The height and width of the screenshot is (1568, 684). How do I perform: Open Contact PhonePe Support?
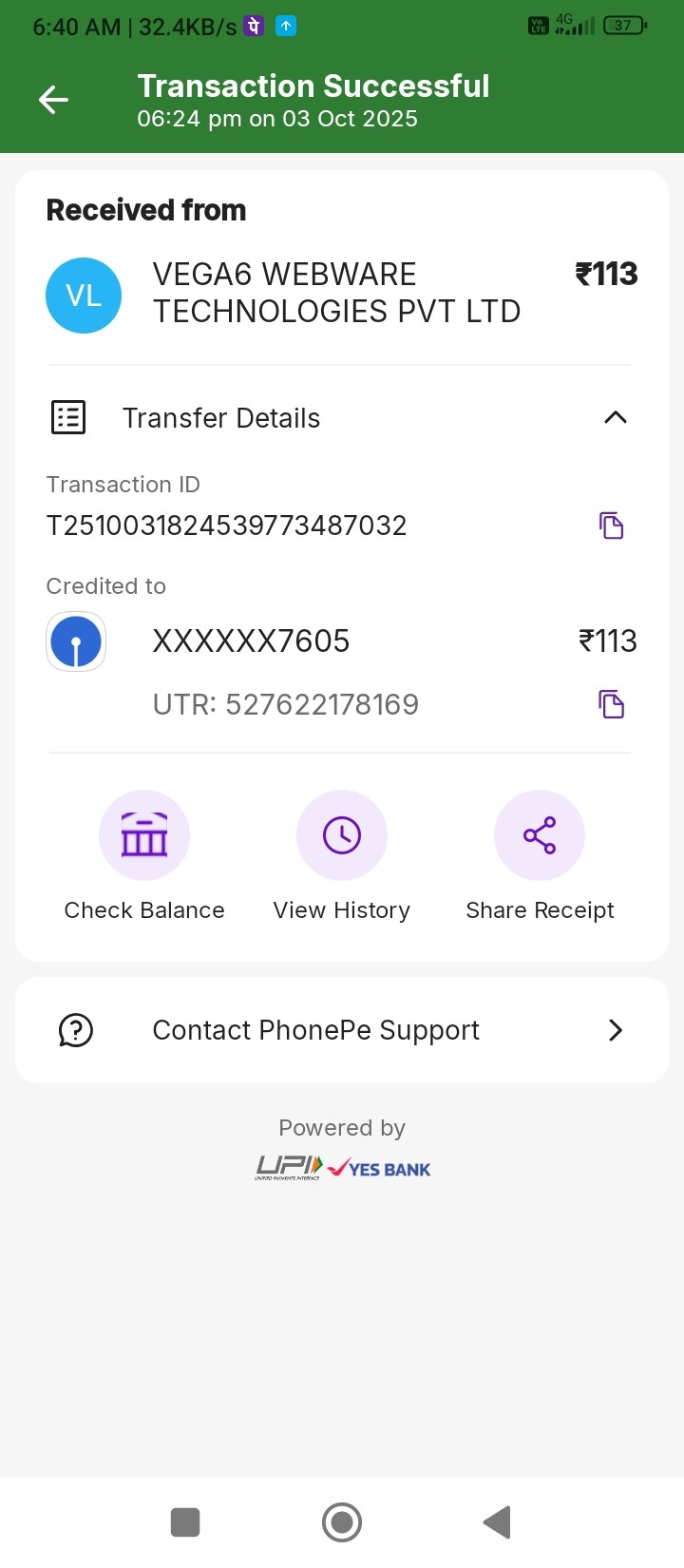click(342, 1030)
